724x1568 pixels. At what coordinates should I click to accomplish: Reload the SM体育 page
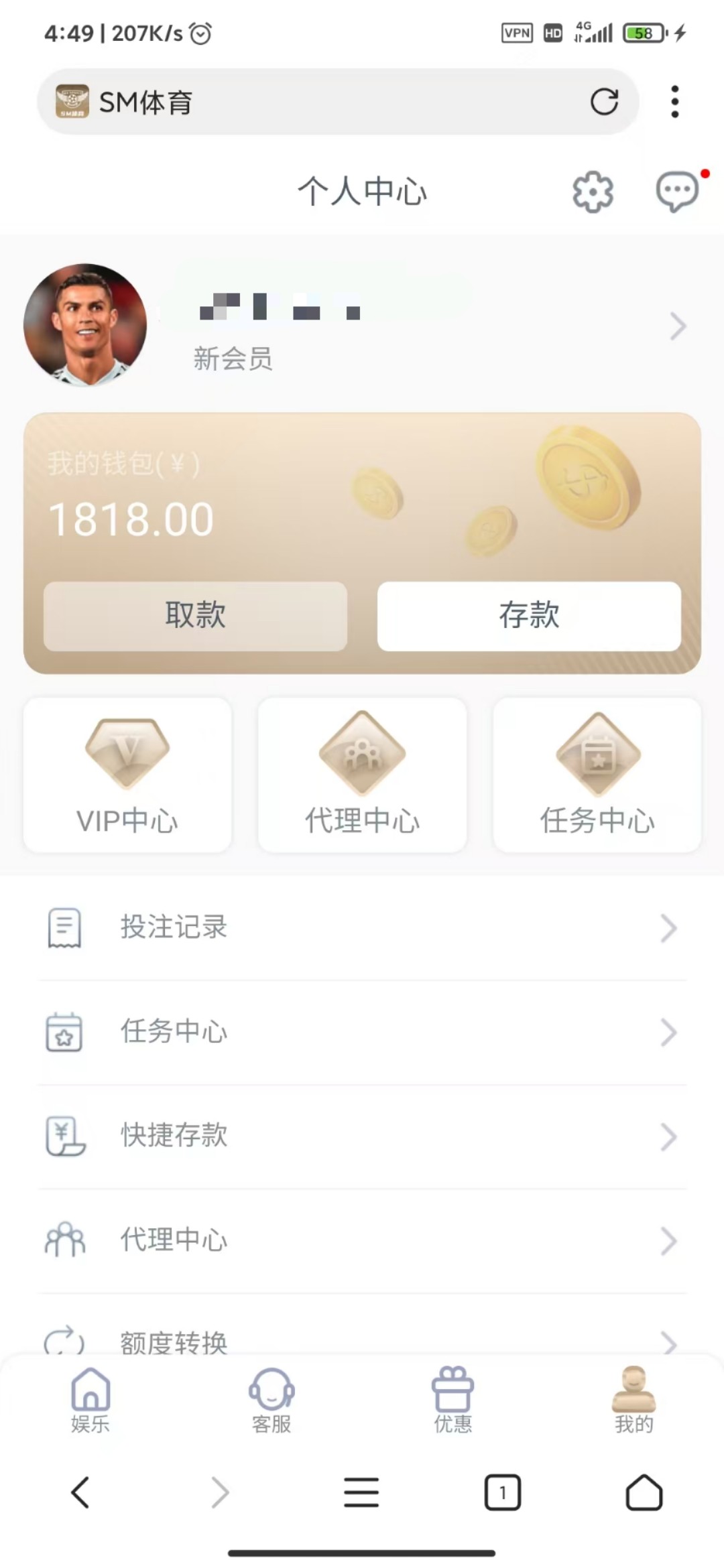coord(604,102)
